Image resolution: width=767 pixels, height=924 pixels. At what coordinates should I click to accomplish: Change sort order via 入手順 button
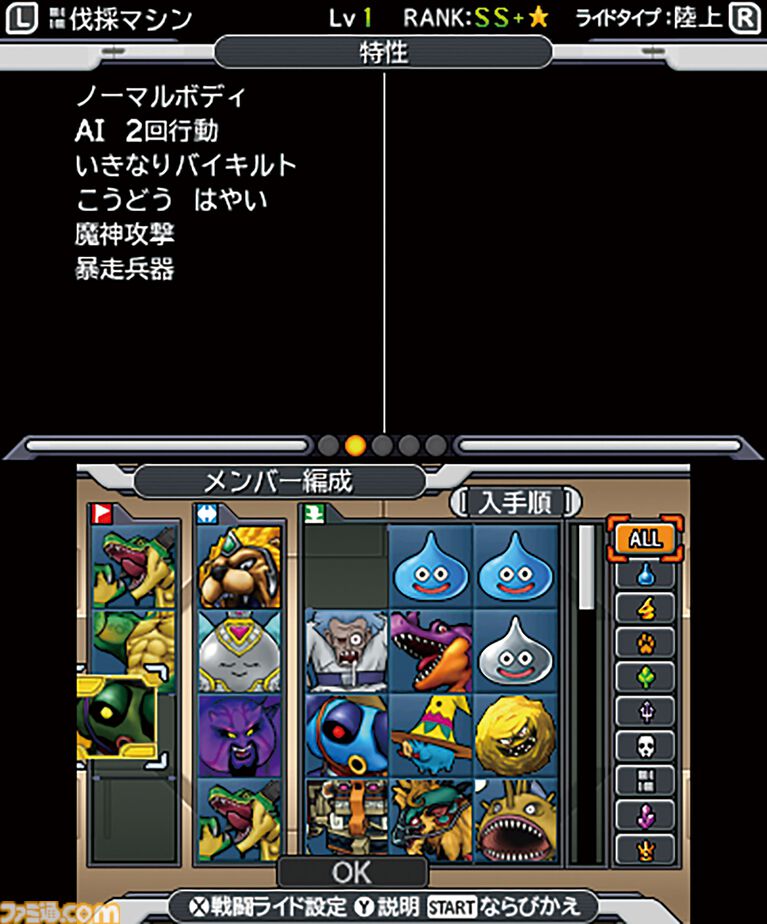coord(515,501)
